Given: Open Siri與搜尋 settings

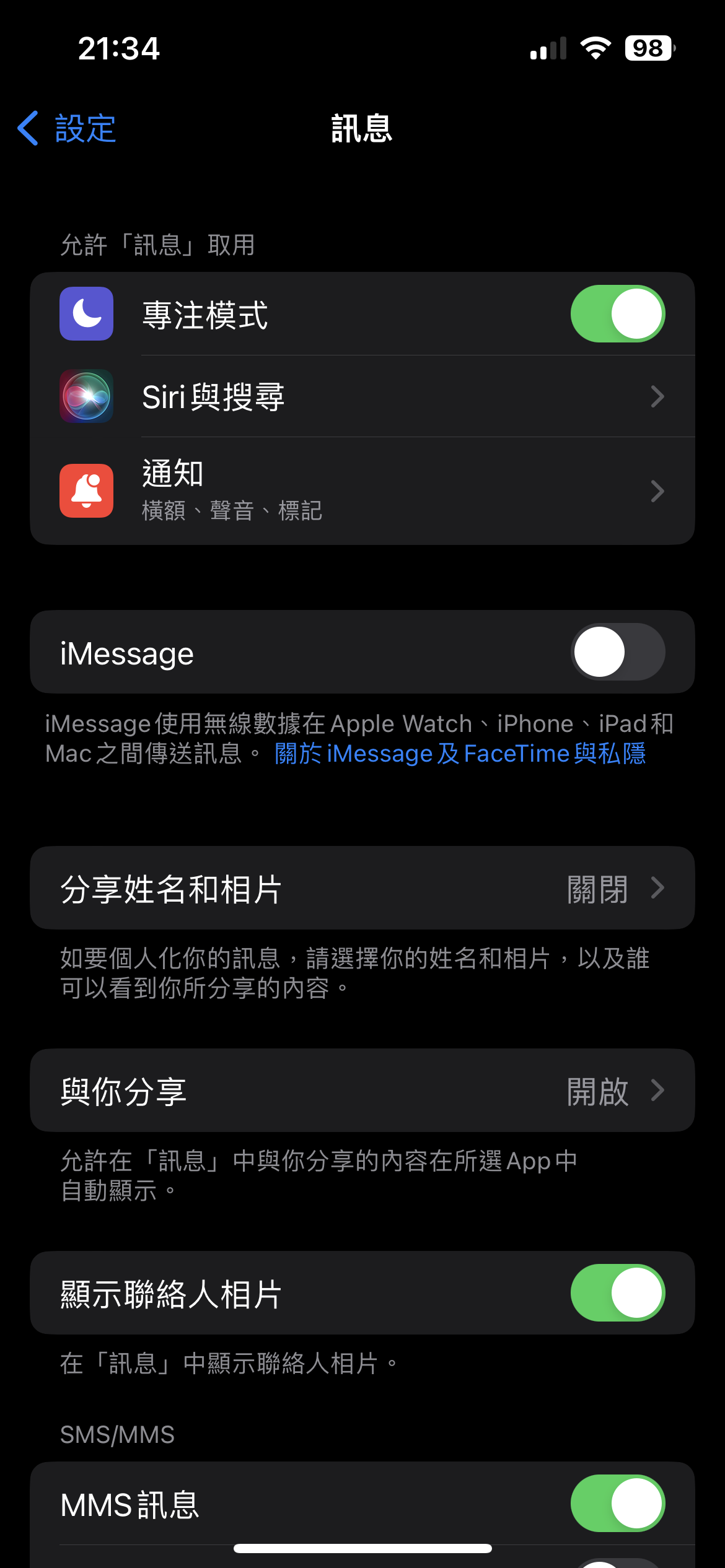Looking at the screenshot, I should point(362,396).
